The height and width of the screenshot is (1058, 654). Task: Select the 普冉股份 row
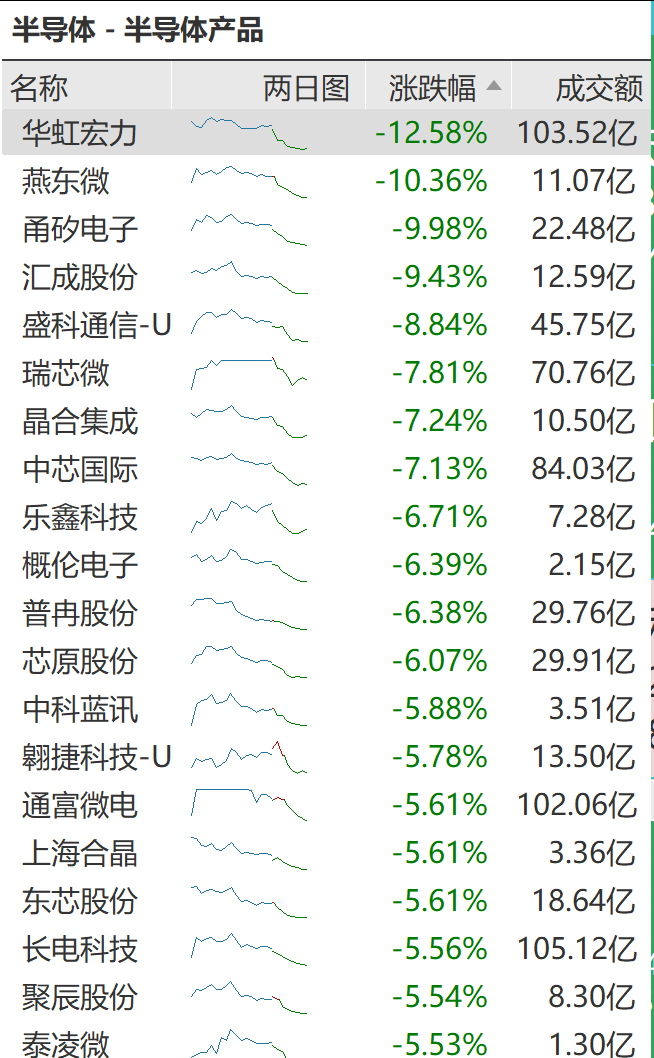(327, 613)
